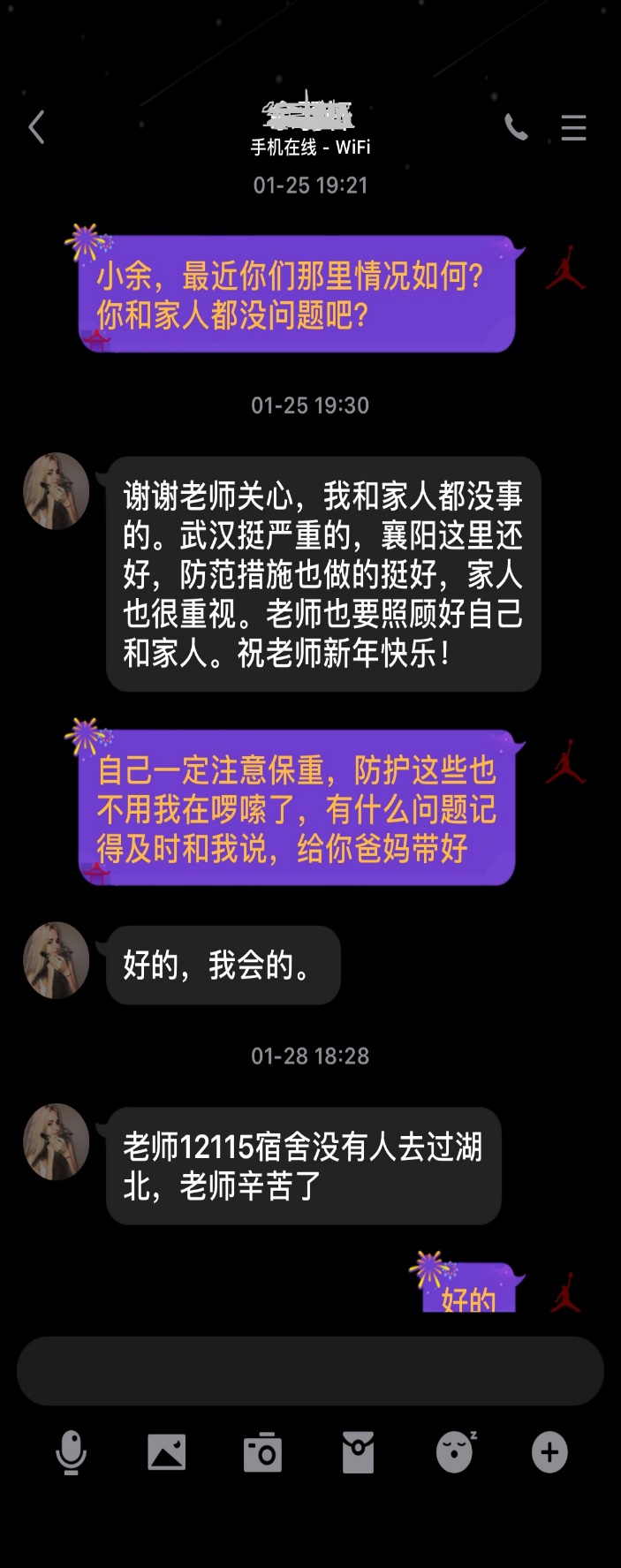Open the photo gallery picker
621x1568 pixels.
click(167, 1451)
